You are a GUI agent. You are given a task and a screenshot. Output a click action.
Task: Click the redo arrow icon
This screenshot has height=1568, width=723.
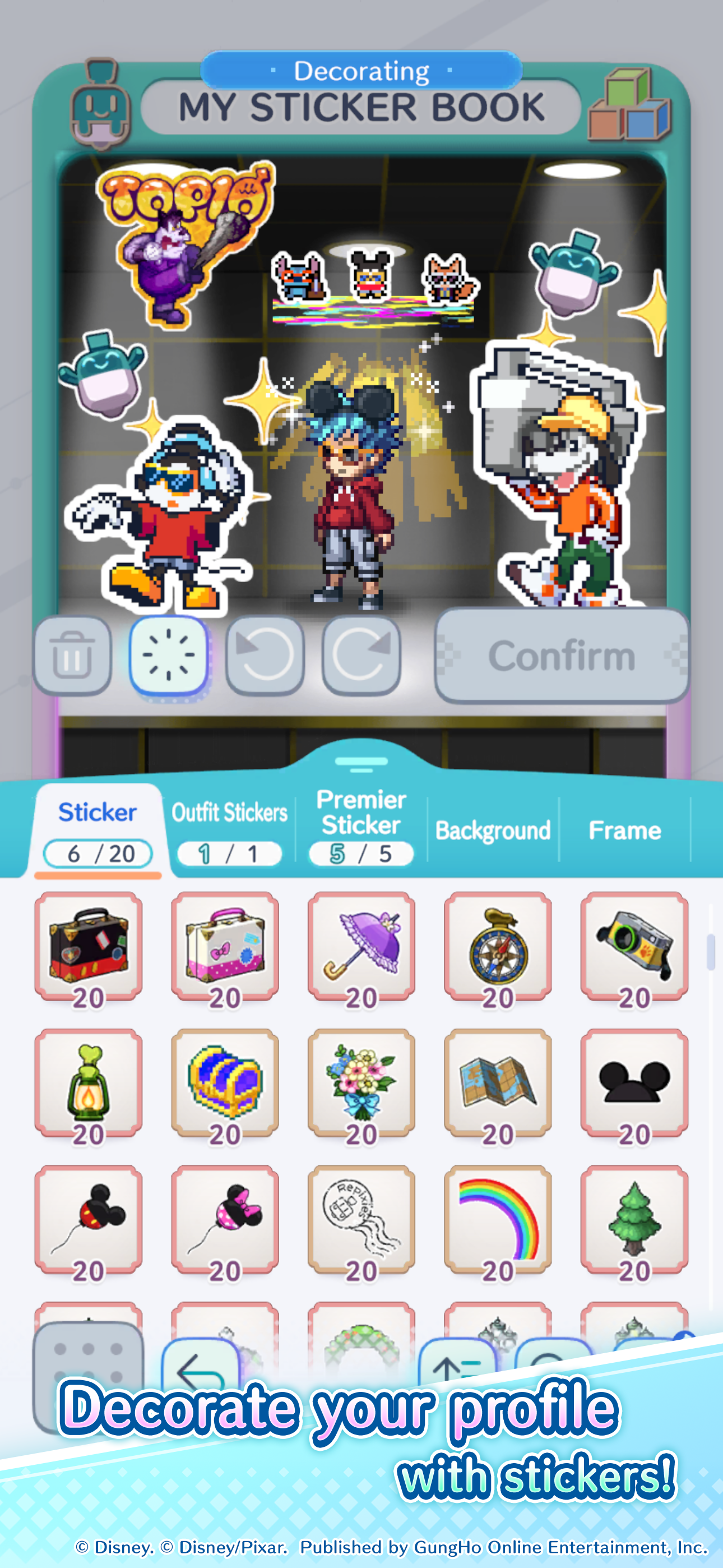click(361, 656)
